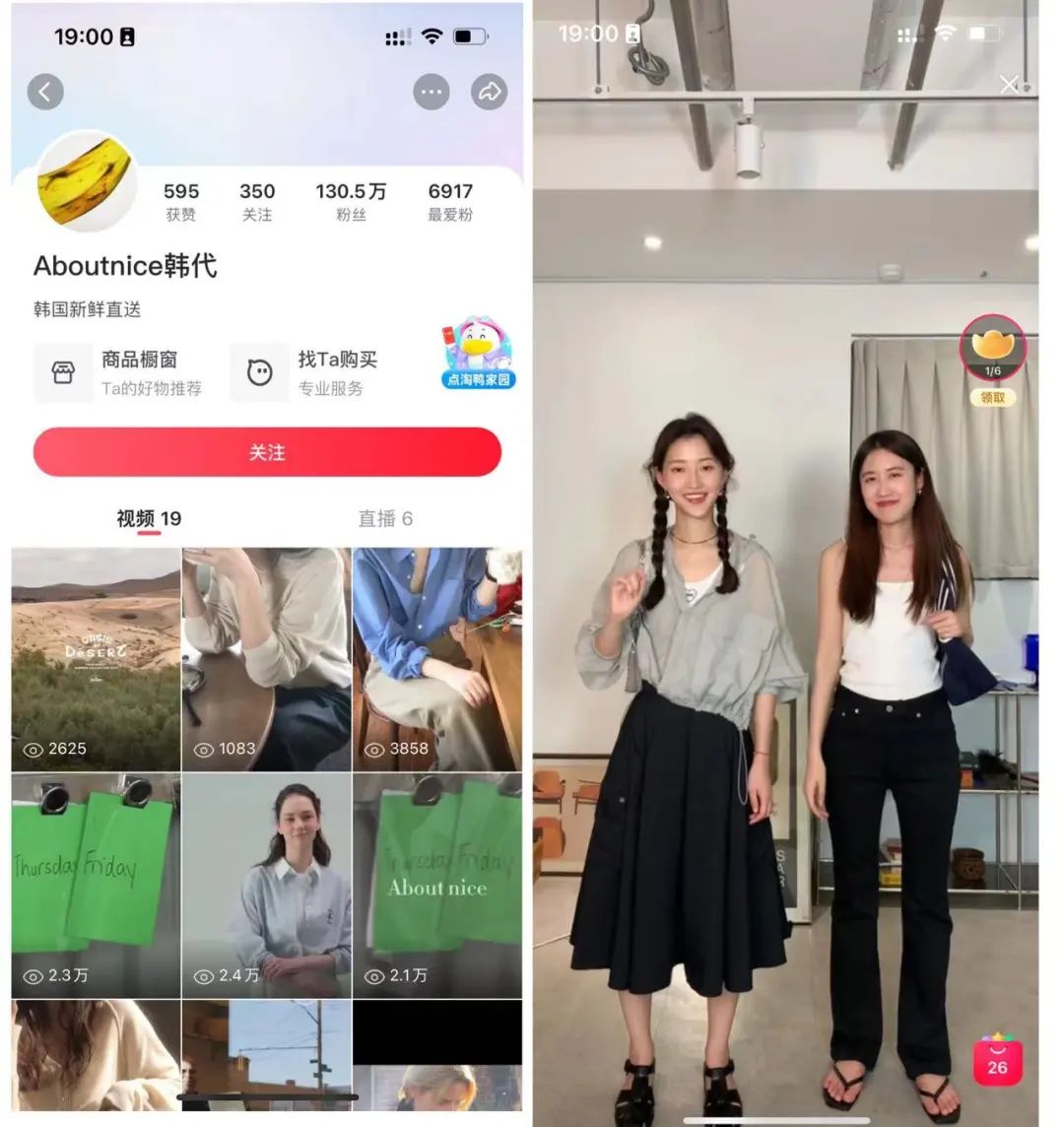Open the Thursday Friday video with 2.3万 views
The width and height of the screenshot is (1064, 1127).
click(96, 885)
